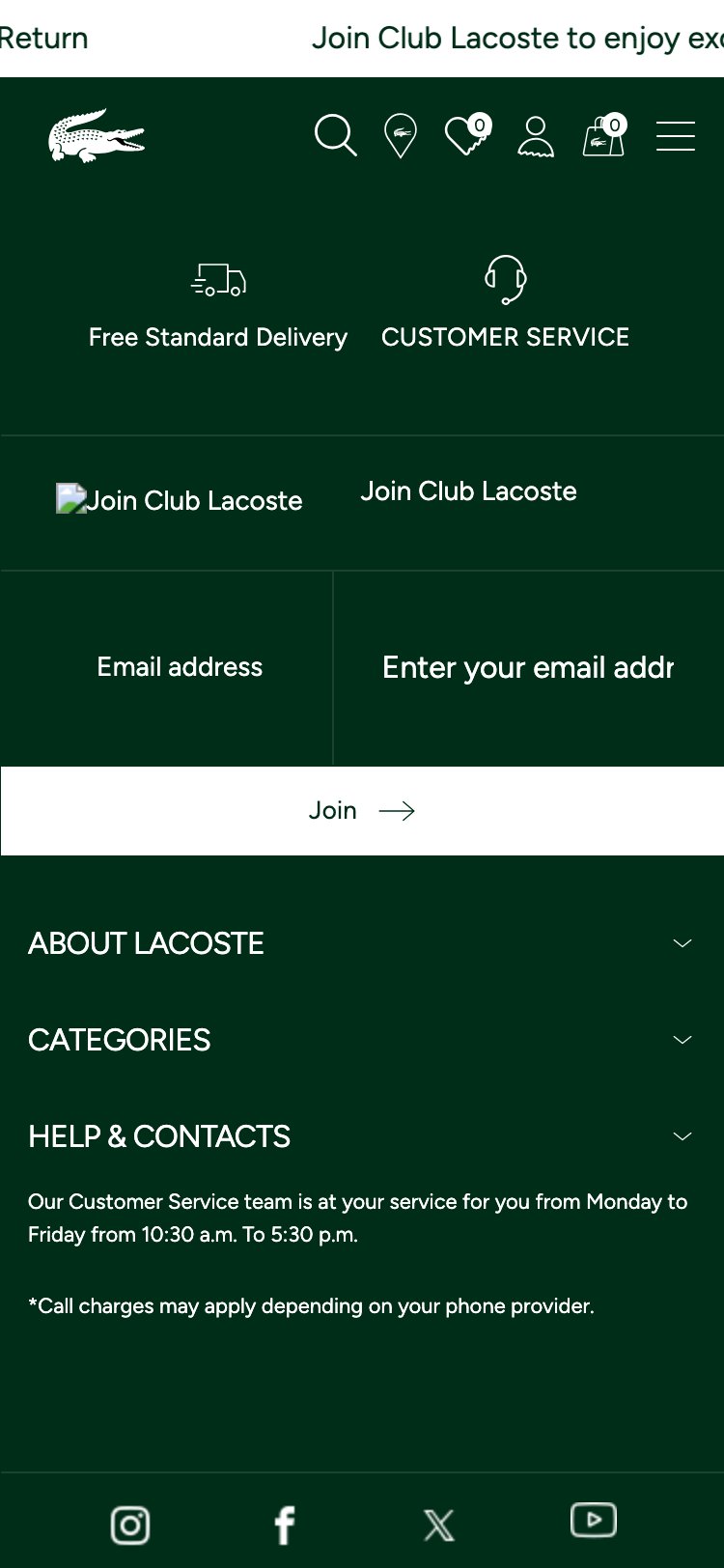Open Instagram via its icon
The height and width of the screenshot is (1568, 724).
130,1524
